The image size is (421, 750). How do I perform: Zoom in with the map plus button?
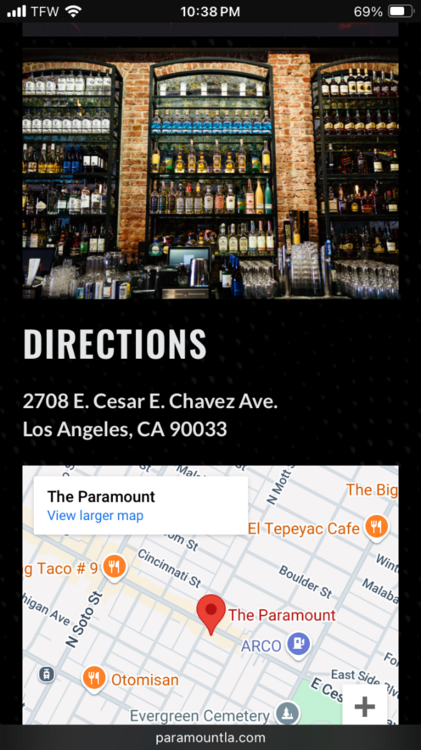pos(365,706)
